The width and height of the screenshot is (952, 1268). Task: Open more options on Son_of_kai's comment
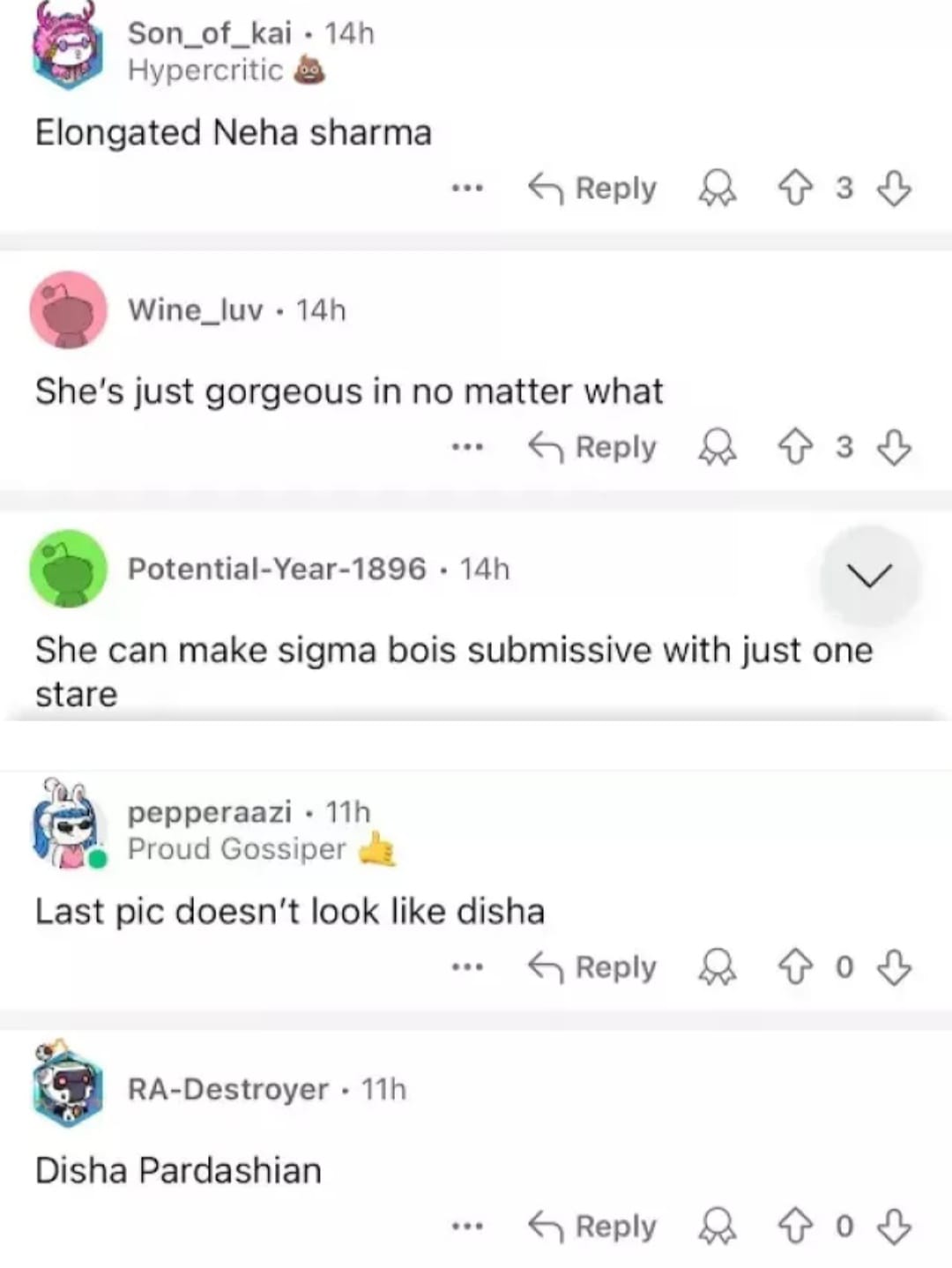pyautogui.click(x=466, y=188)
